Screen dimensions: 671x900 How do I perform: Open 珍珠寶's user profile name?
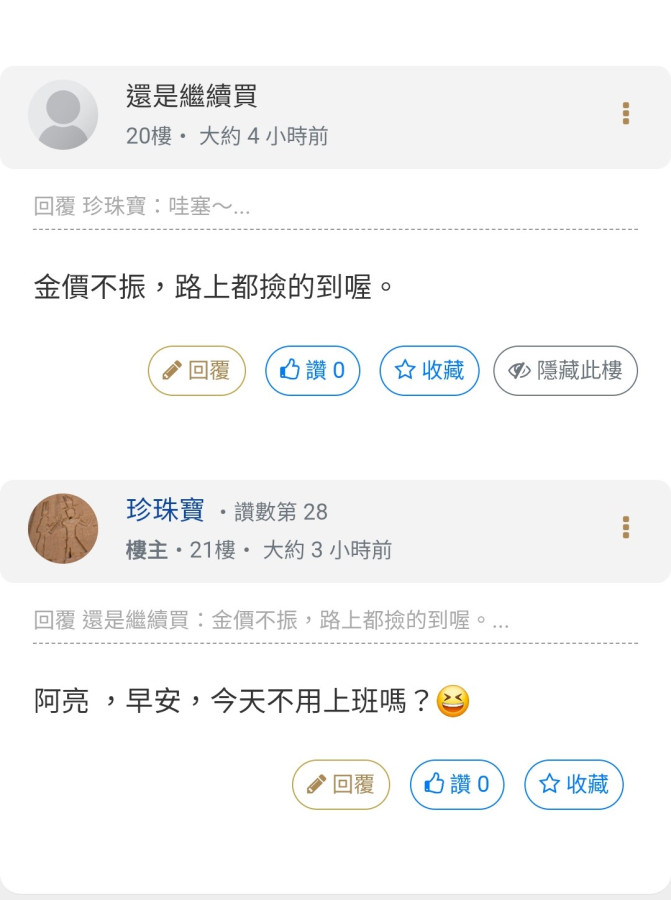(165, 511)
